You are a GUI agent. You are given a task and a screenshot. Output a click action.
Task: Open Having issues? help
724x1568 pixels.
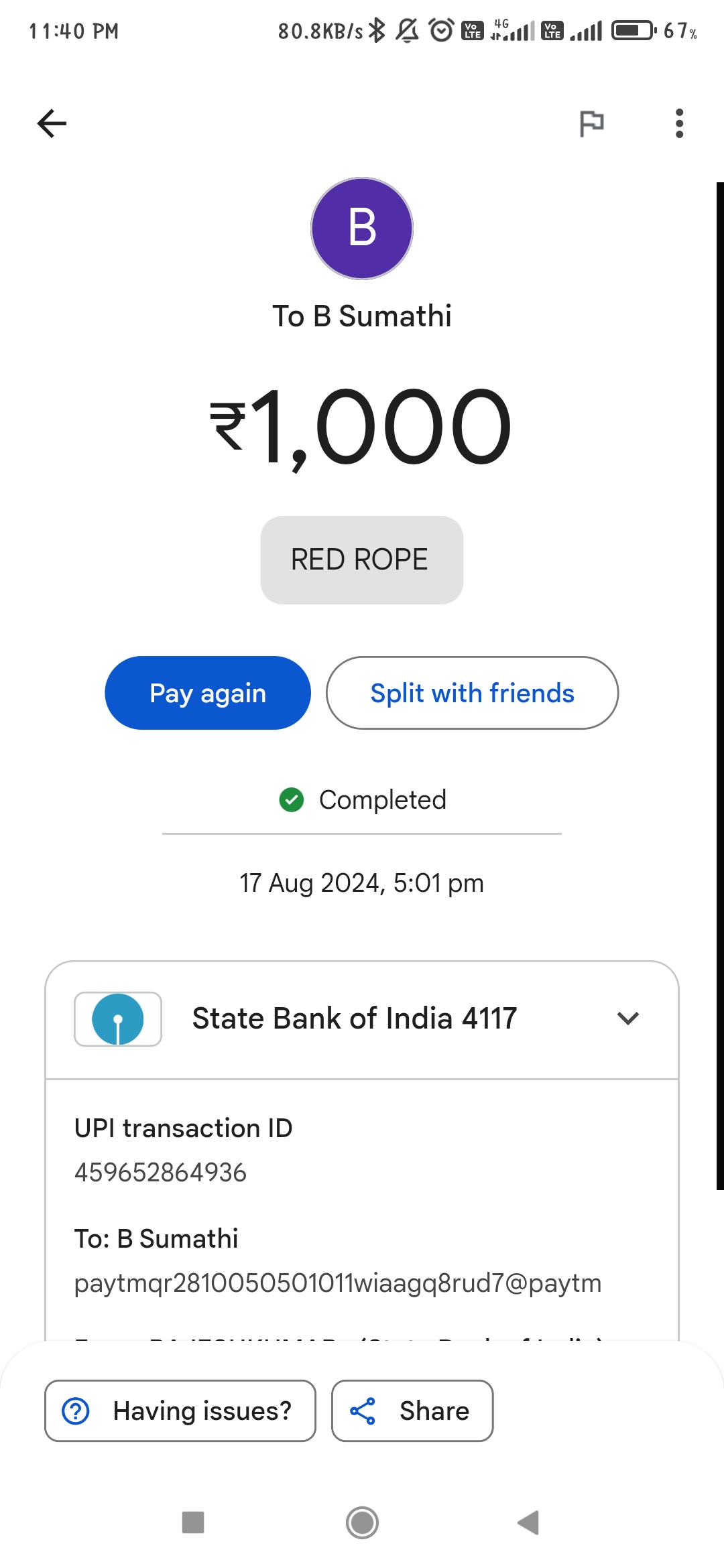(x=180, y=1411)
